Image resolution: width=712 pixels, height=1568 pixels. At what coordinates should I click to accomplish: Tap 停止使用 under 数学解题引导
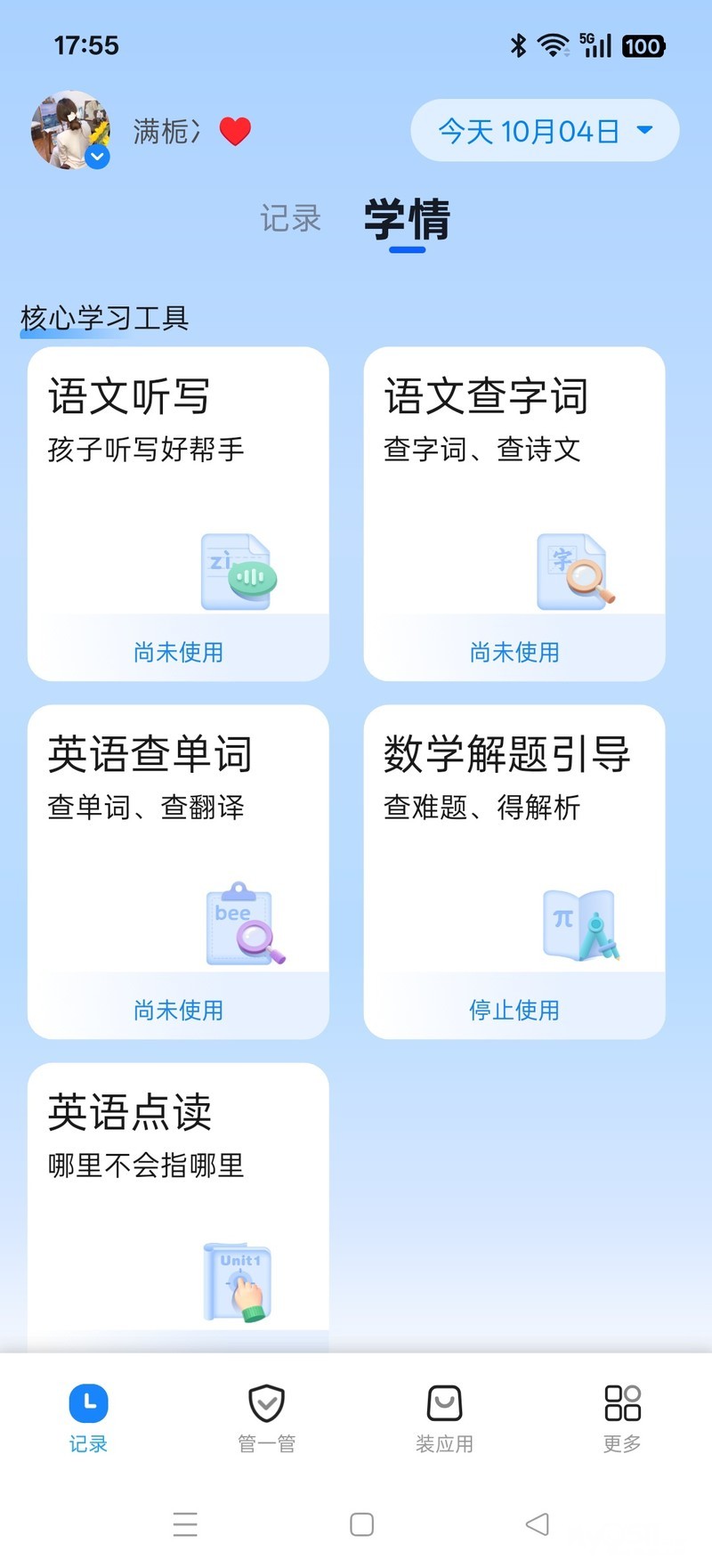click(x=514, y=1010)
